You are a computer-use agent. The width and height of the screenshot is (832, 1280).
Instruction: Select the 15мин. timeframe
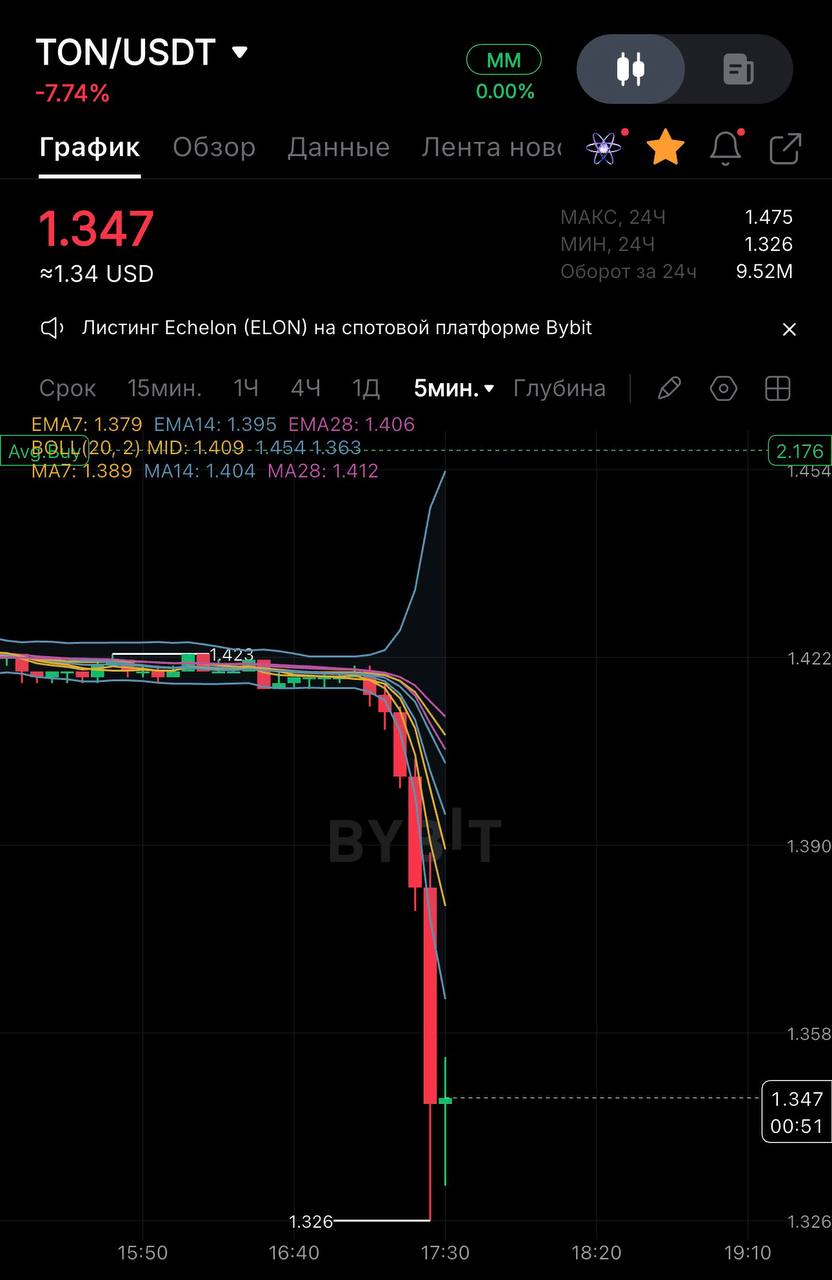164,388
